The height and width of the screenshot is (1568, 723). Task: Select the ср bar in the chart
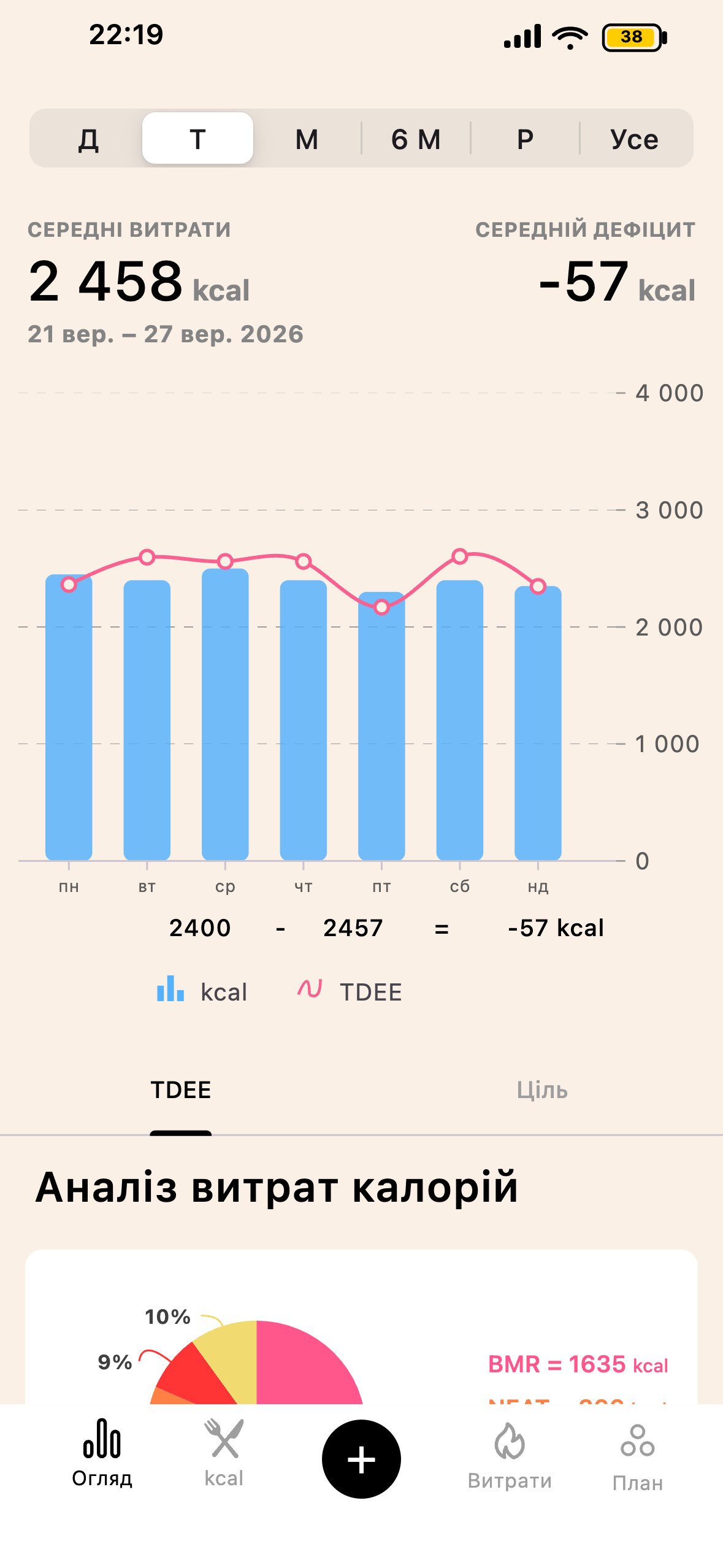tap(225, 714)
